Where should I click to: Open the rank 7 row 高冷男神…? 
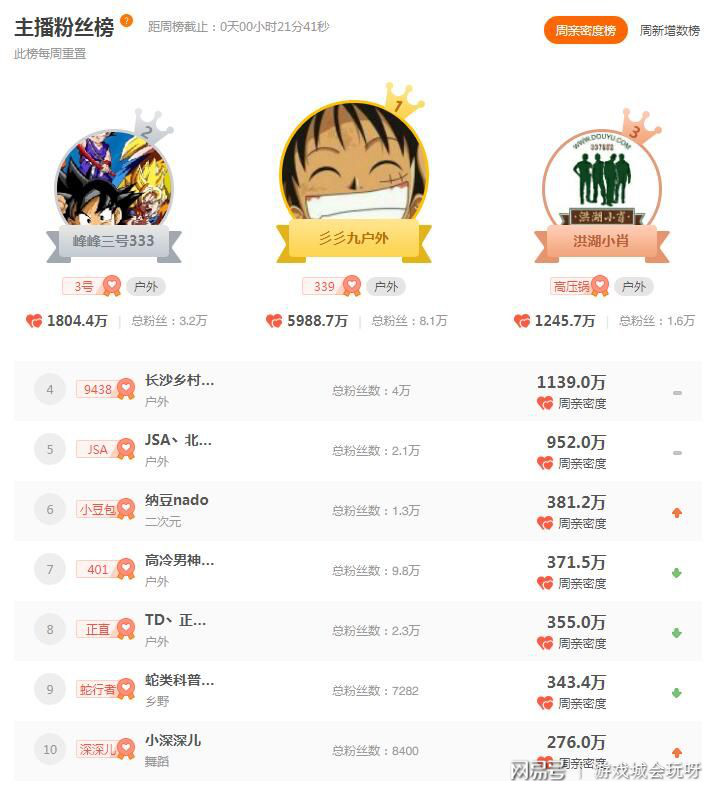point(180,560)
